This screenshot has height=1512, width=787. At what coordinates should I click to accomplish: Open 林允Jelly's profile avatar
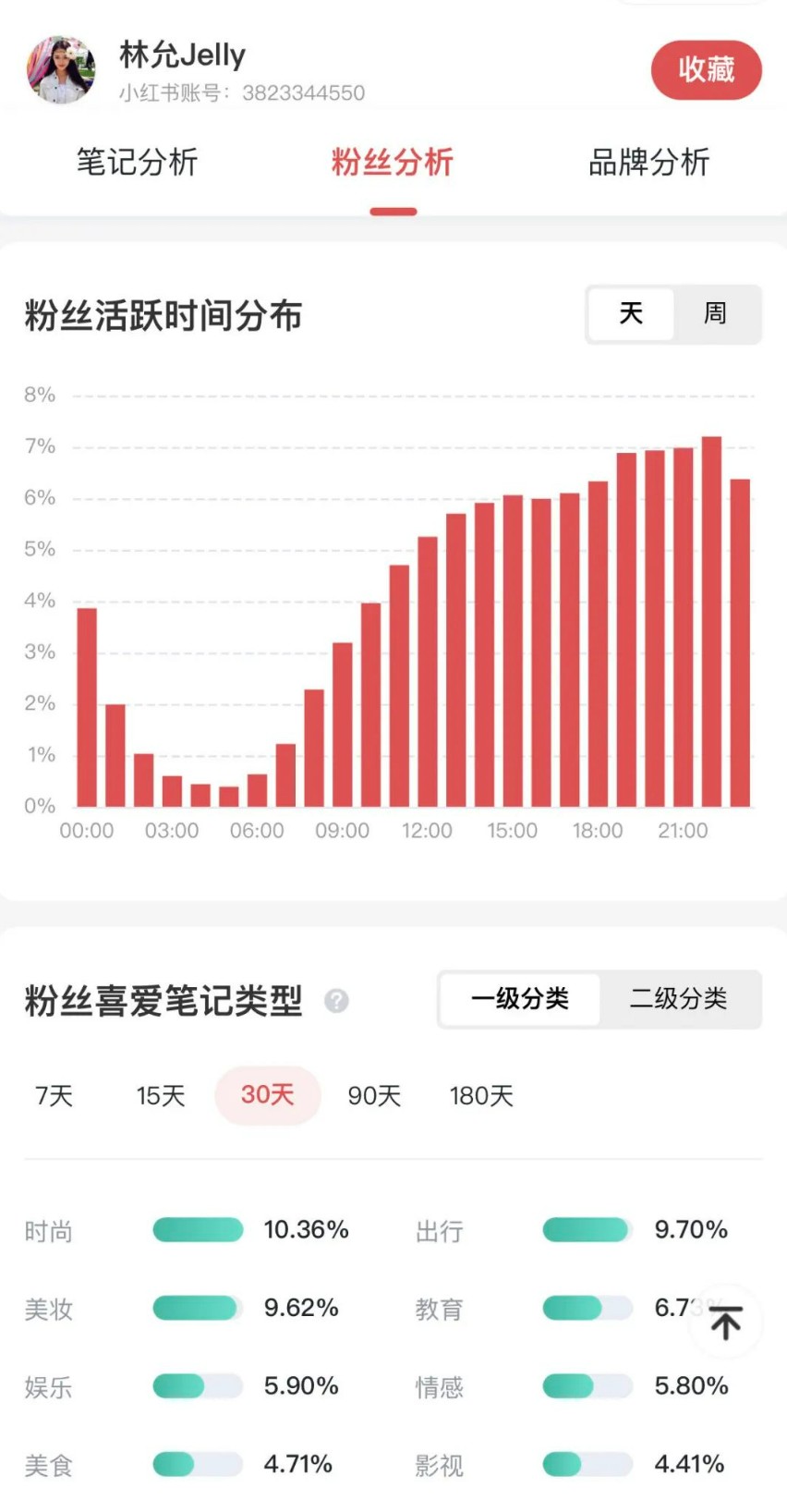[61, 70]
